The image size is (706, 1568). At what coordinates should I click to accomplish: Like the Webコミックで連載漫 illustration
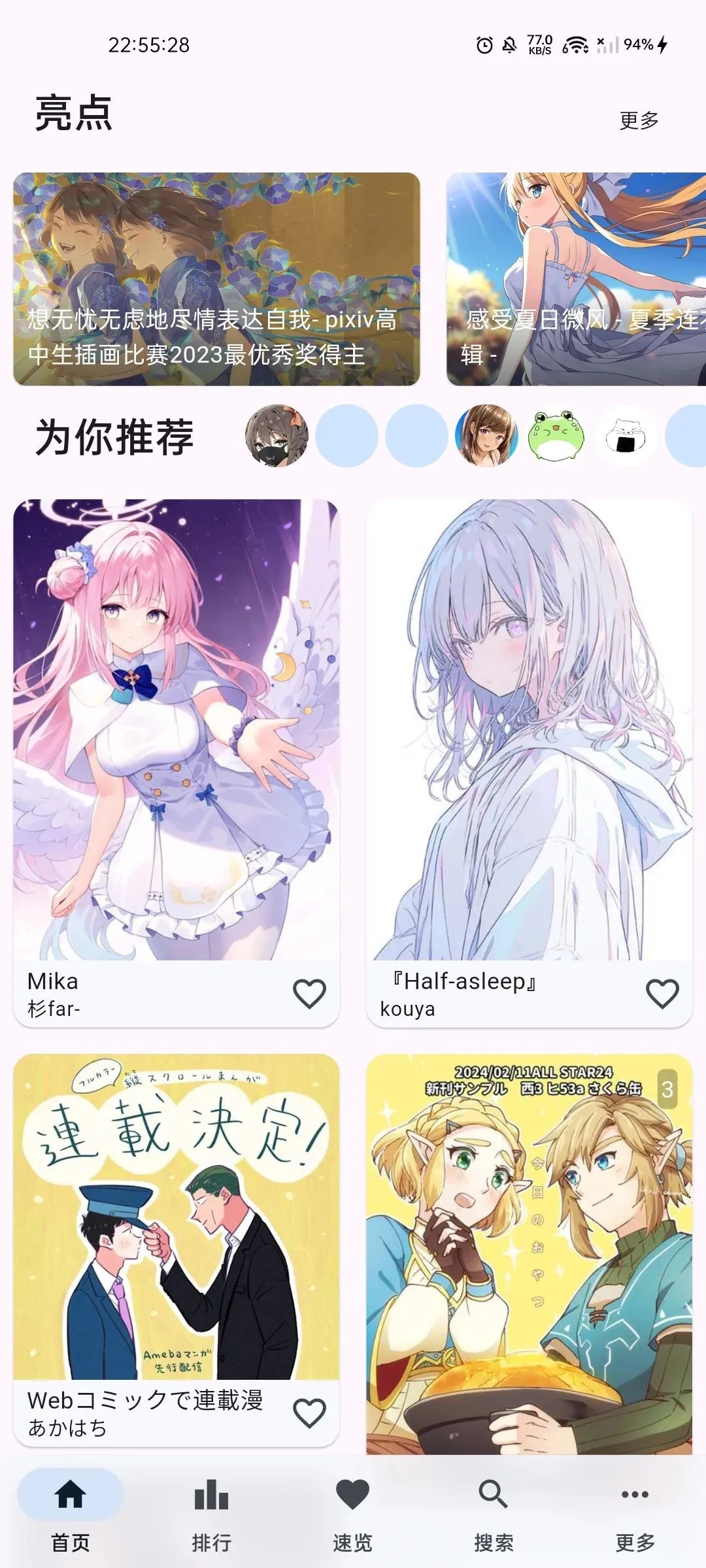point(309,1413)
